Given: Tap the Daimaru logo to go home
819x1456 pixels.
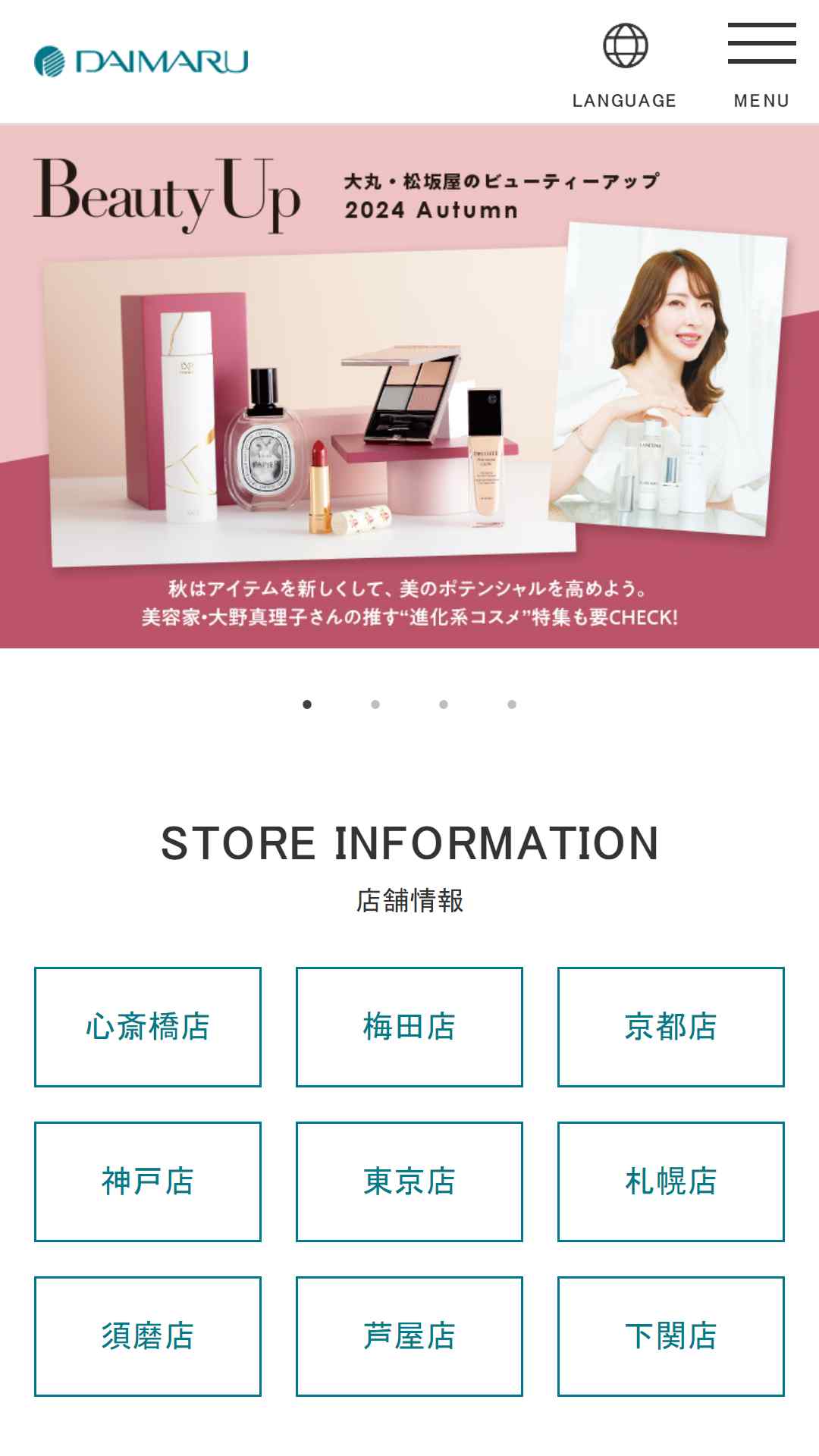Looking at the screenshot, I should [142, 61].
